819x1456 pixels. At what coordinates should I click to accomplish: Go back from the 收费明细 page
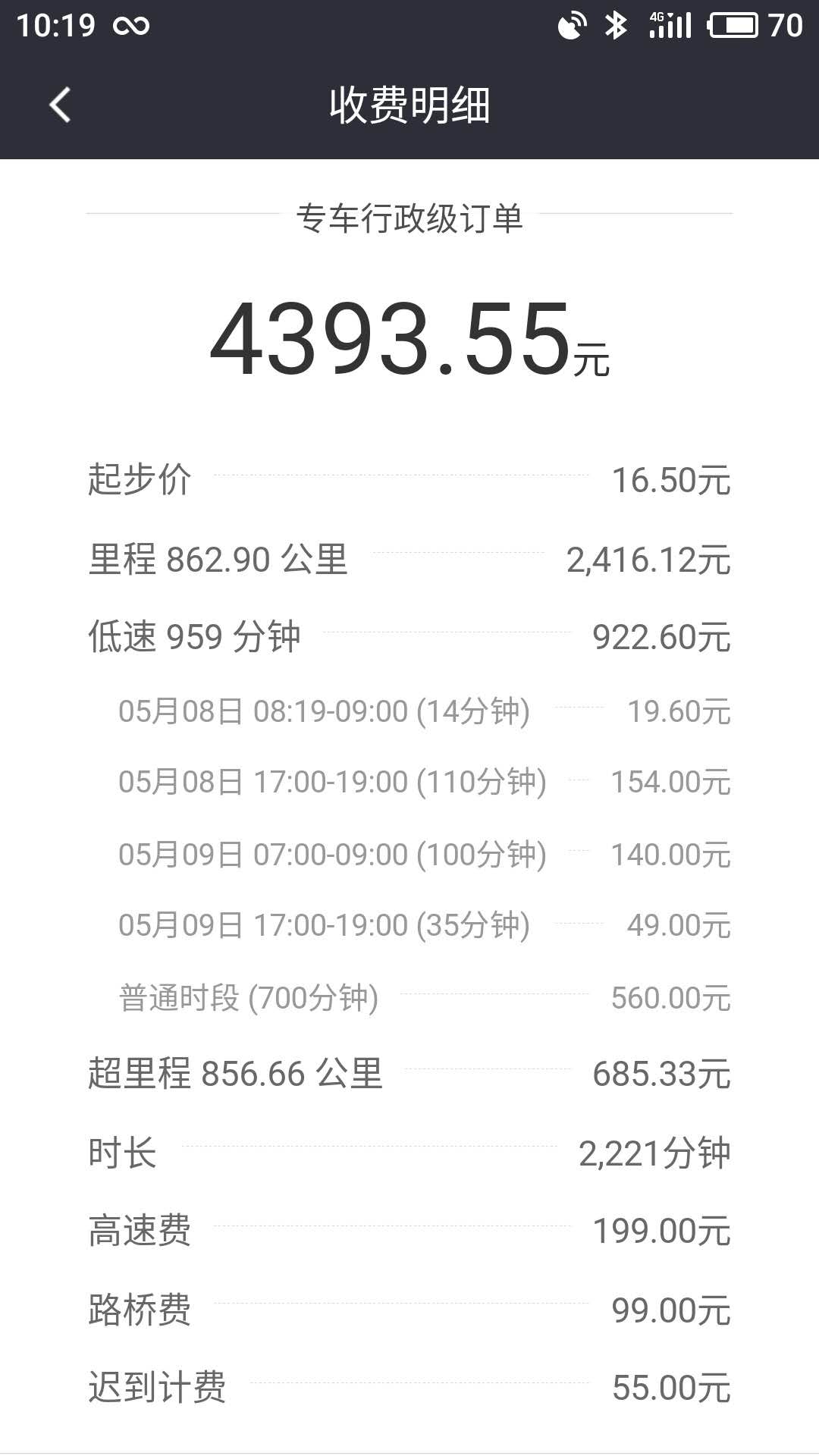click(x=60, y=105)
